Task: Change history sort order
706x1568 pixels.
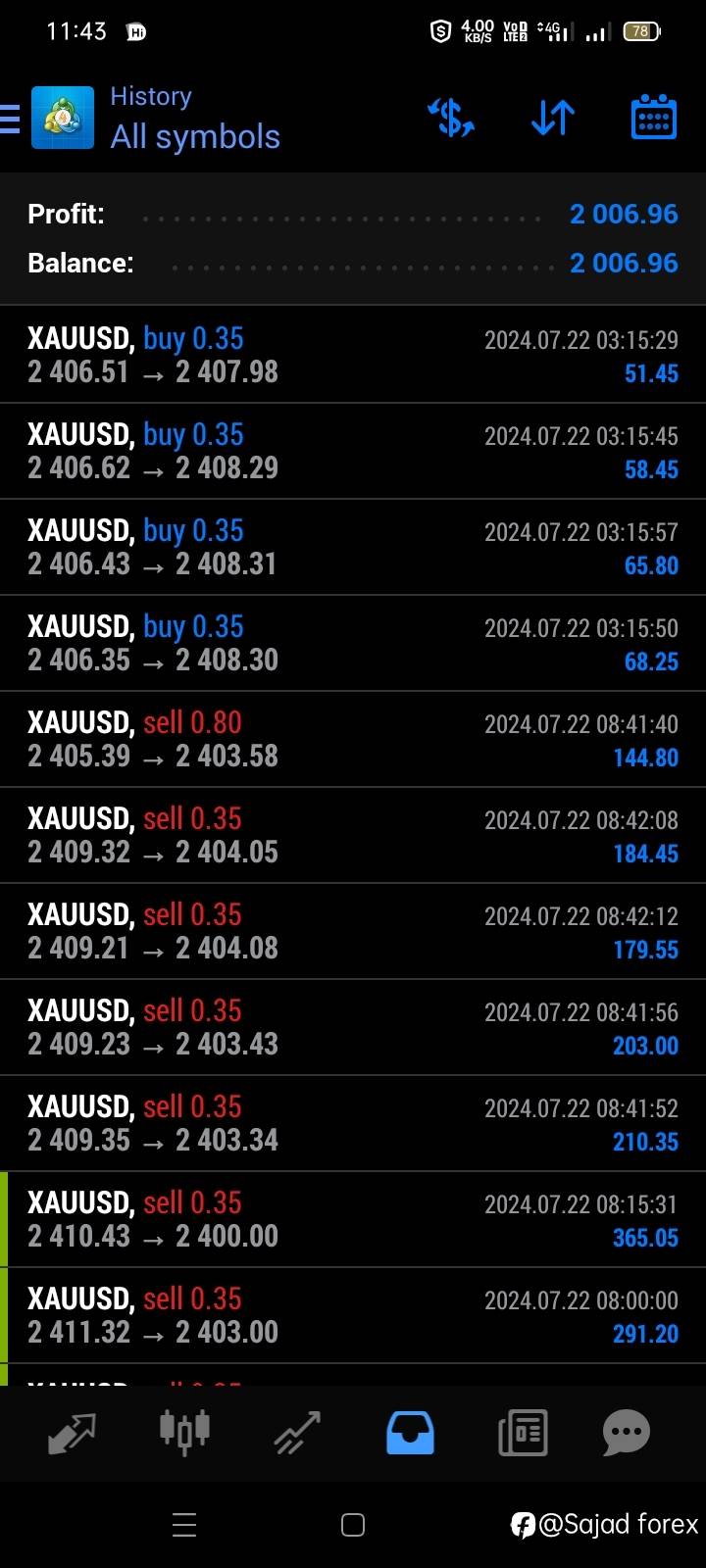Action: click(x=553, y=119)
